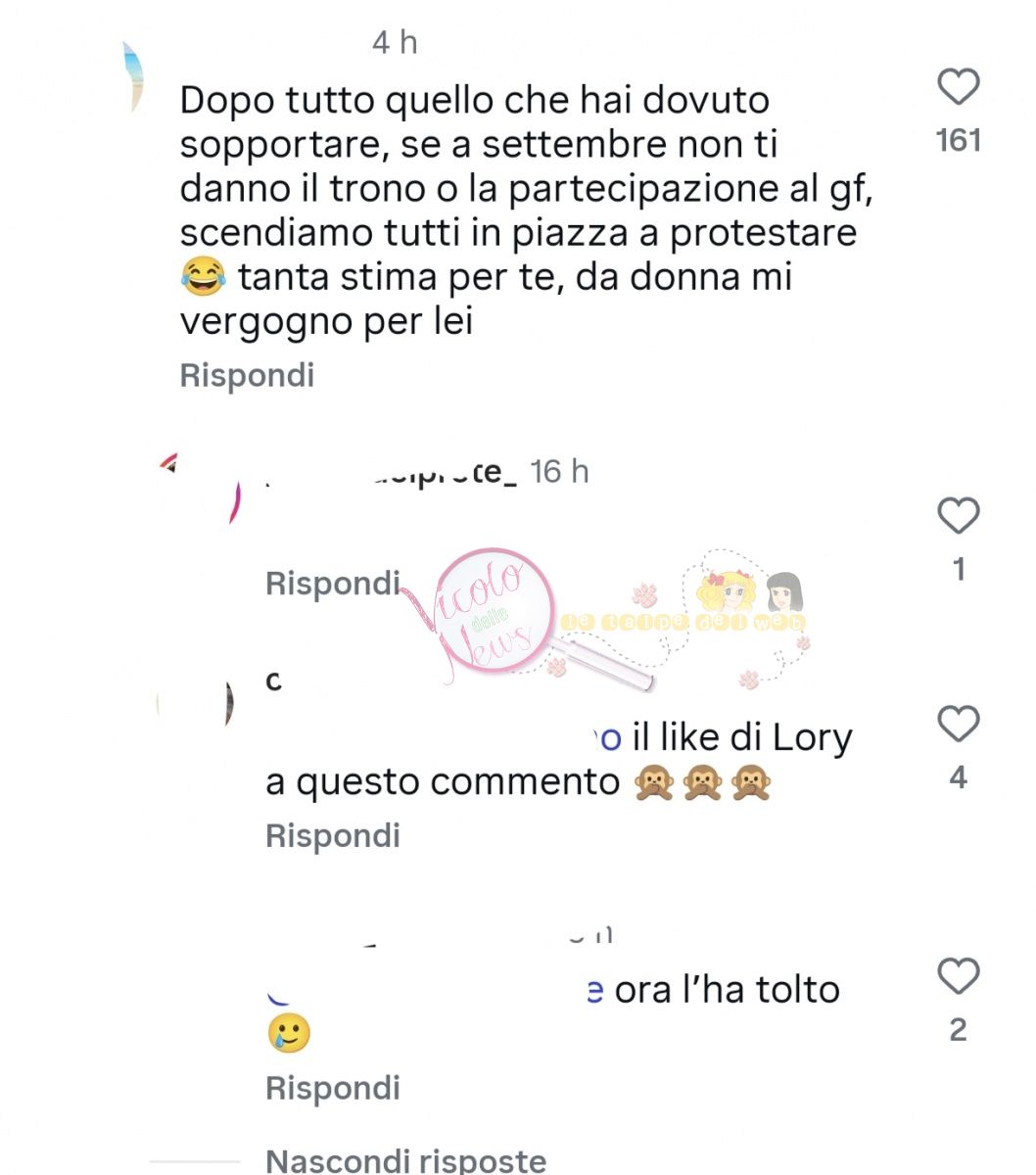Like the 16 h comment with 1 like
Image resolution: width=1036 pixels, height=1175 pixels.
pyautogui.click(x=958, y=516)
